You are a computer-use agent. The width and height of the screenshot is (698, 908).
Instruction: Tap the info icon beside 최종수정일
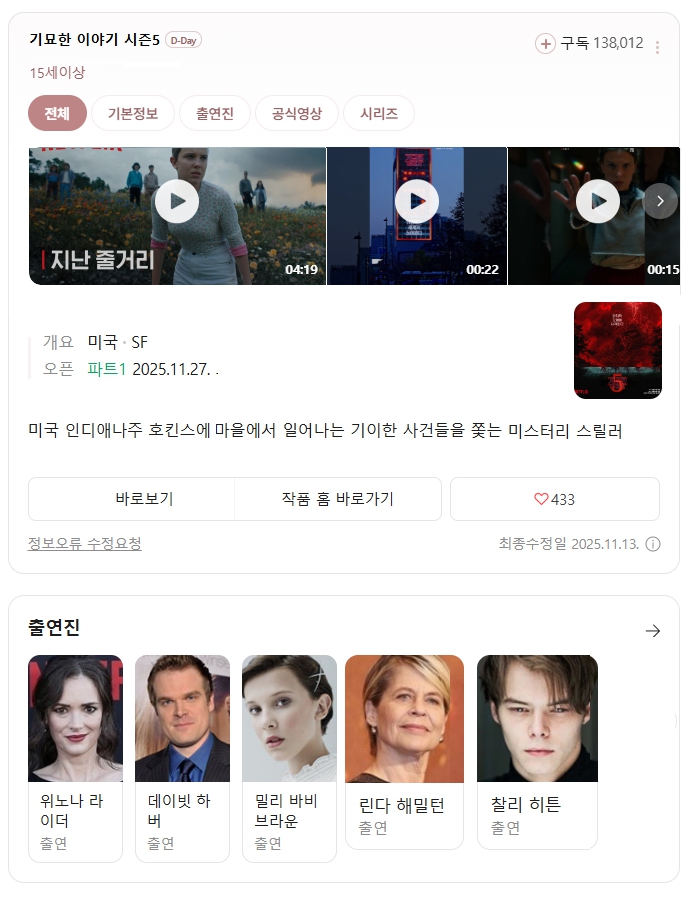[x=653, y=544]
